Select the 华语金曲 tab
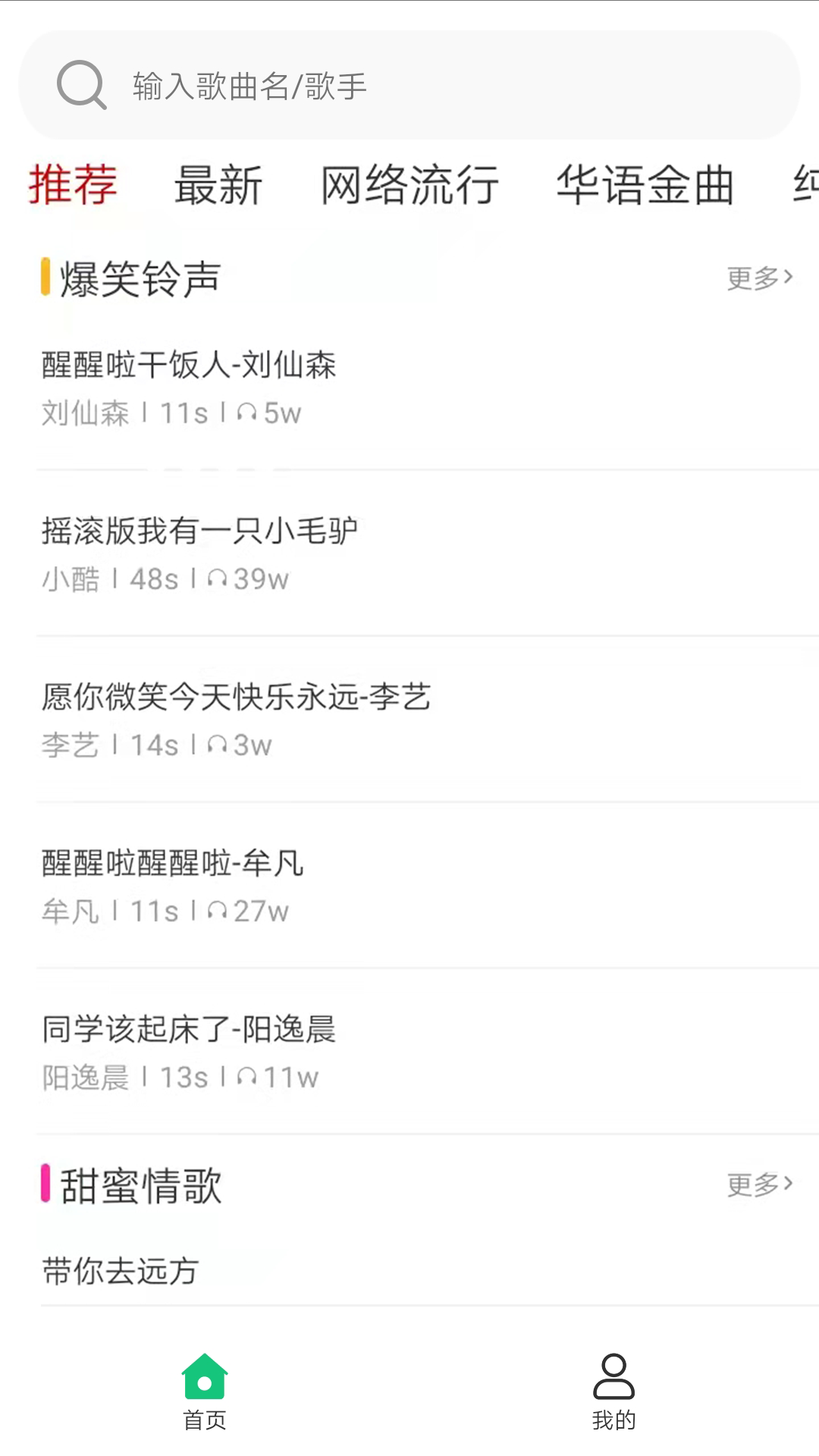The height and width of the screenshot is (1456, 819). pyautogui.click(x=645, y=185)
